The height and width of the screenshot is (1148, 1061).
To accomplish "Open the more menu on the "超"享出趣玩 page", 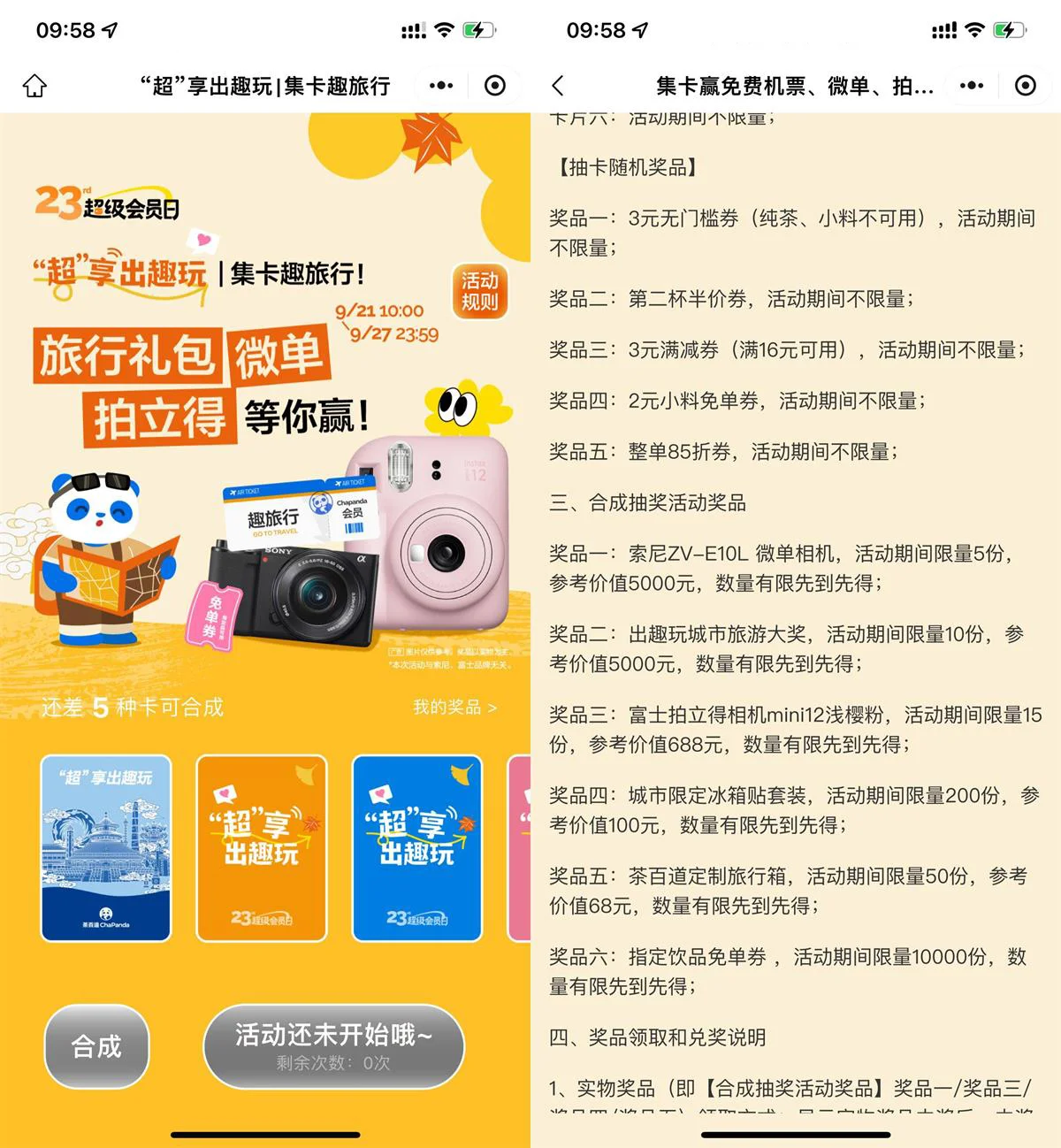I will click(441, 86).
